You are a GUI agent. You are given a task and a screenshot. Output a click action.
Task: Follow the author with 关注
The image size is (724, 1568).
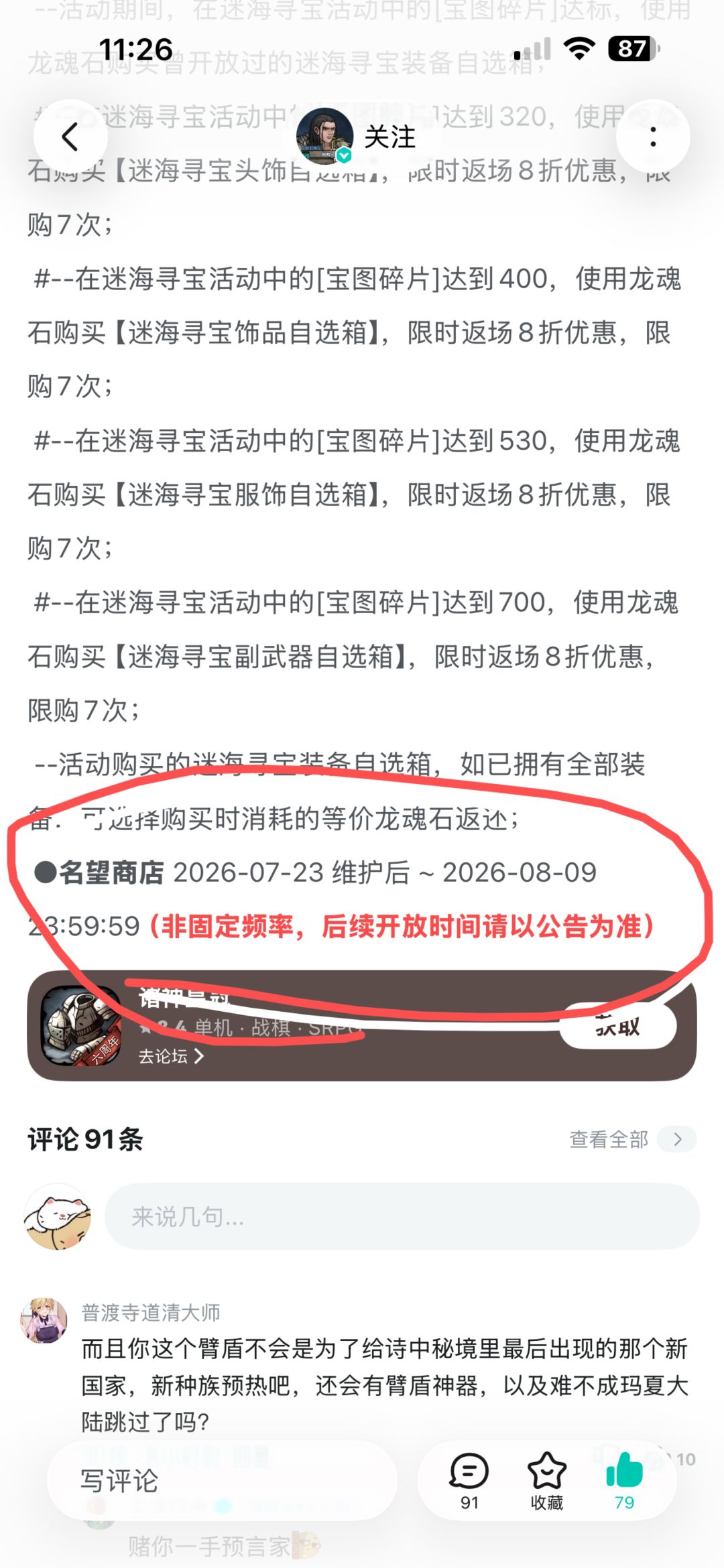389,137
